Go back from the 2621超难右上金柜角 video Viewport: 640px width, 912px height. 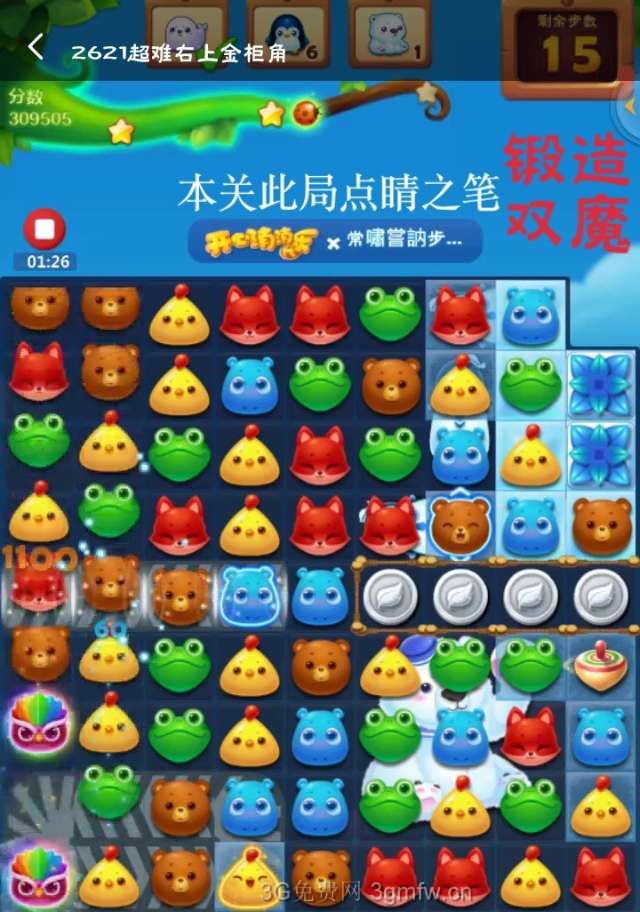click(x=36, y=48)
